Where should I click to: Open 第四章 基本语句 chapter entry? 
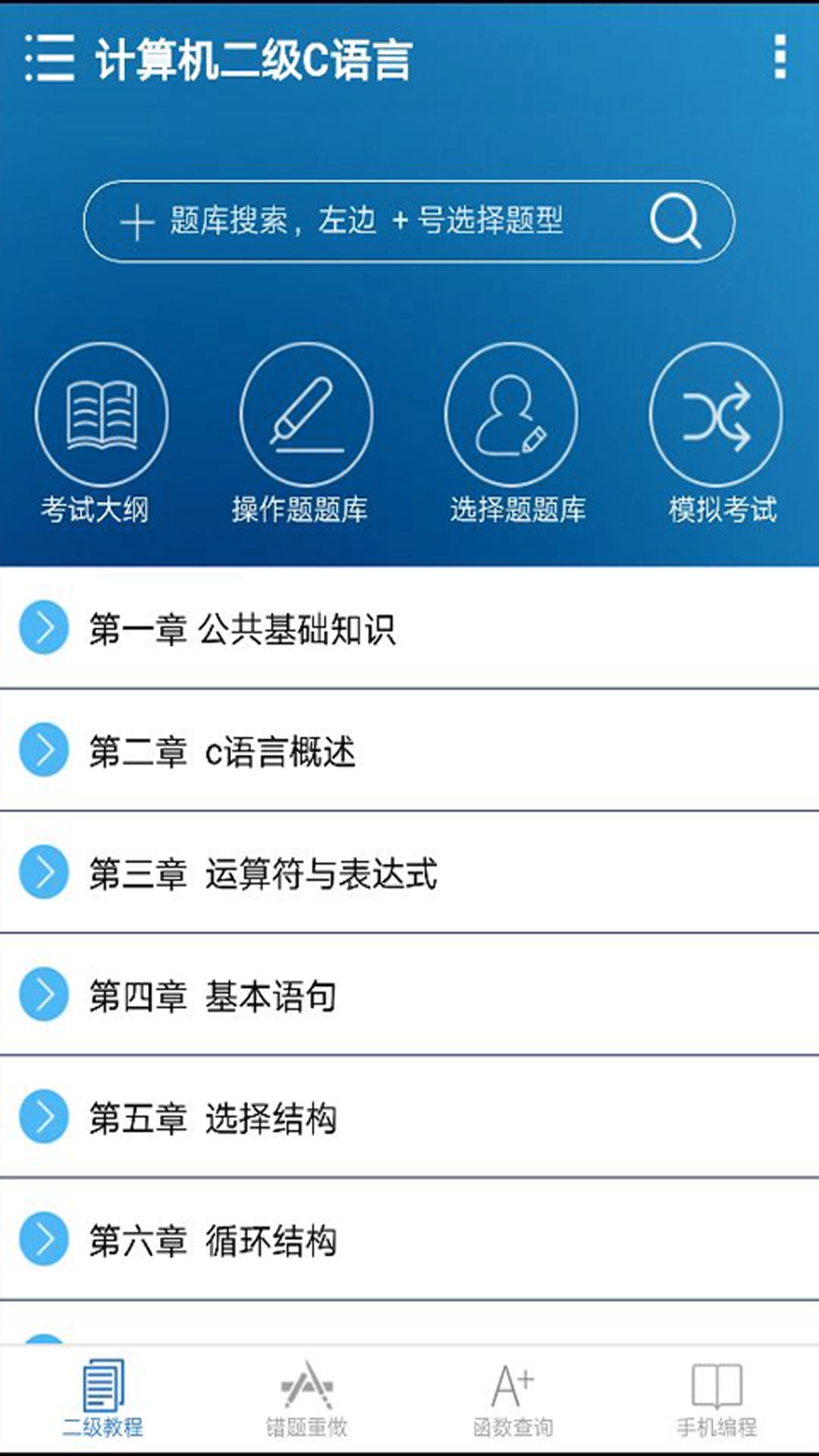tap(409, 996)
